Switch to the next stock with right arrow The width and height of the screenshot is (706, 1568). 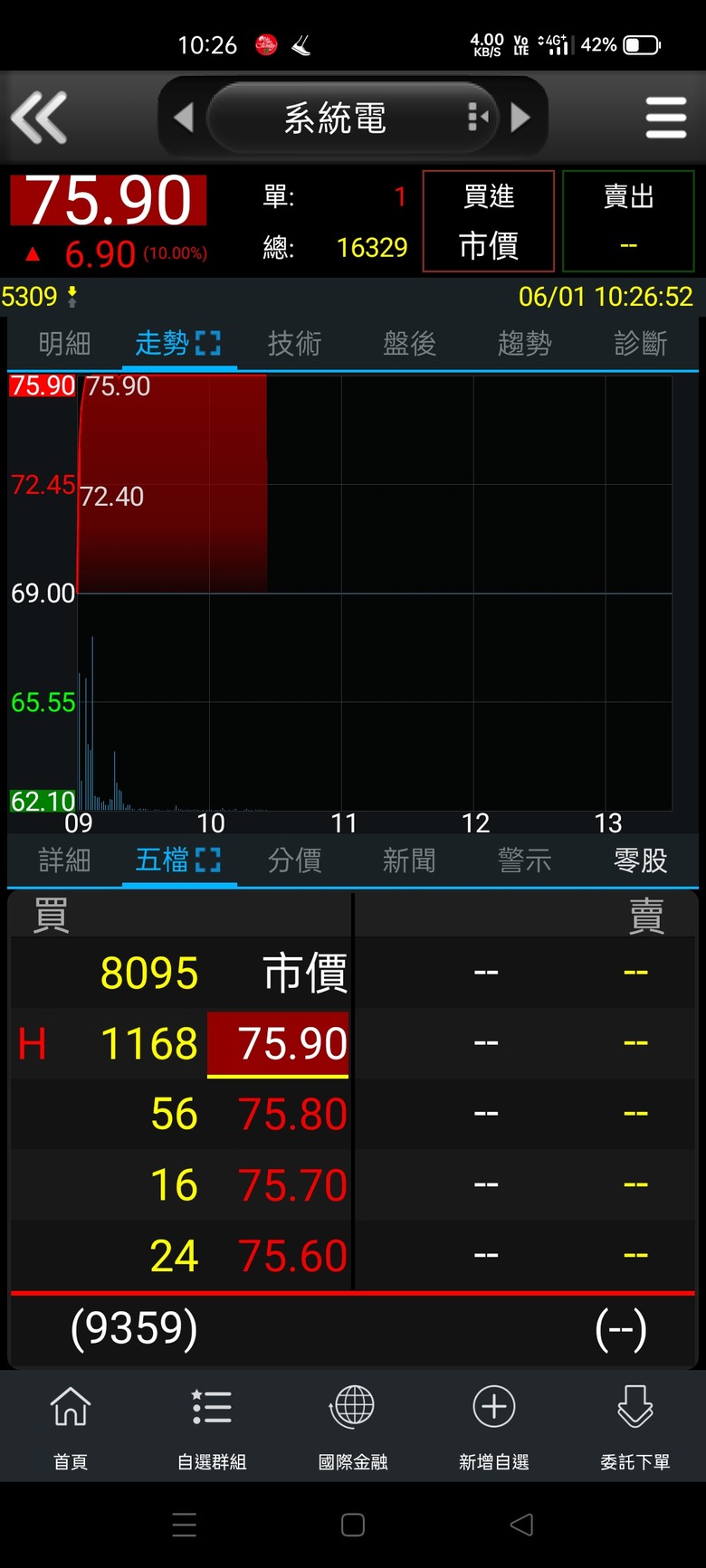point(520,118)
